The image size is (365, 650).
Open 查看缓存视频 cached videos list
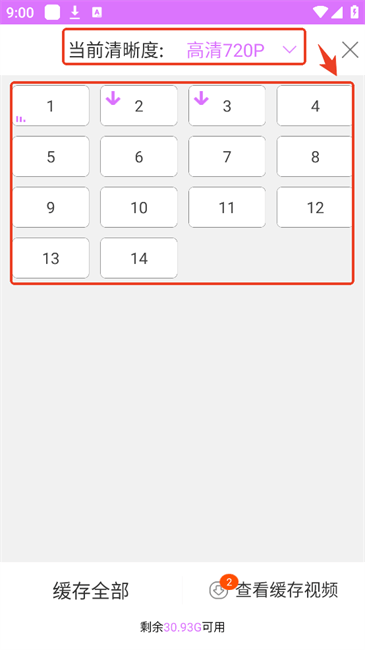[x=274, y=589]
